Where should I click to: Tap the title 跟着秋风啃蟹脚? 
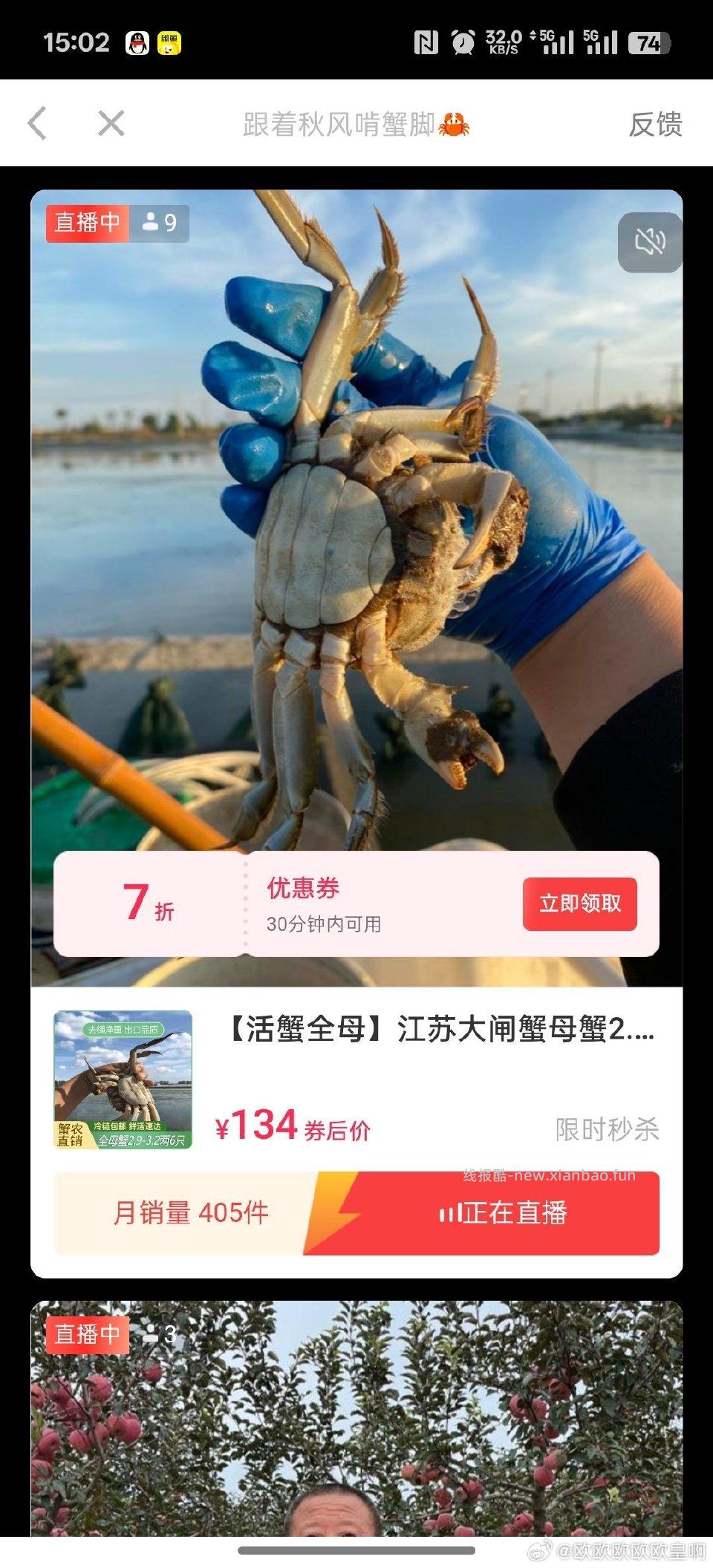pos(349,126)
